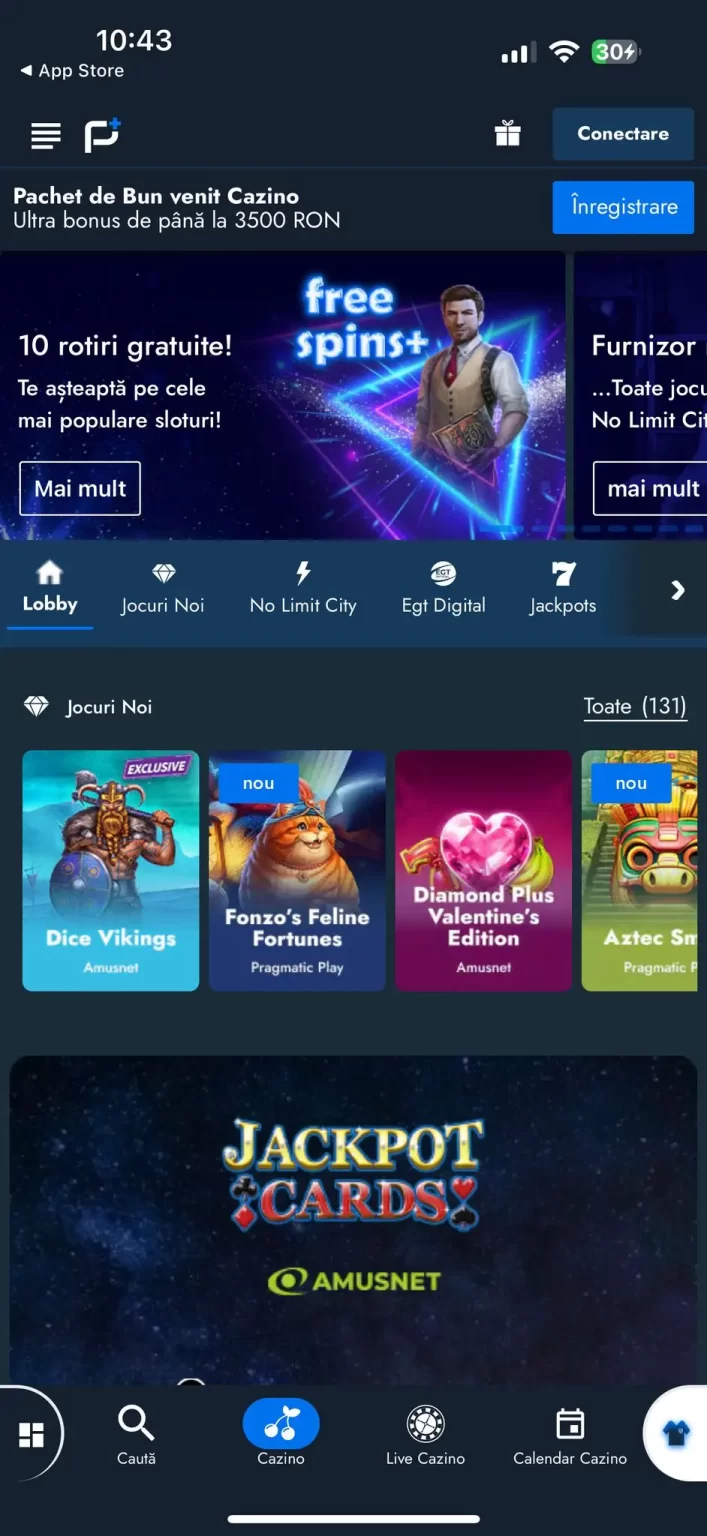Image resolution: width=707 pixels, height=1536 pixels.
Task: View all 131 new games via Toate
Action: tap(635, 707)
